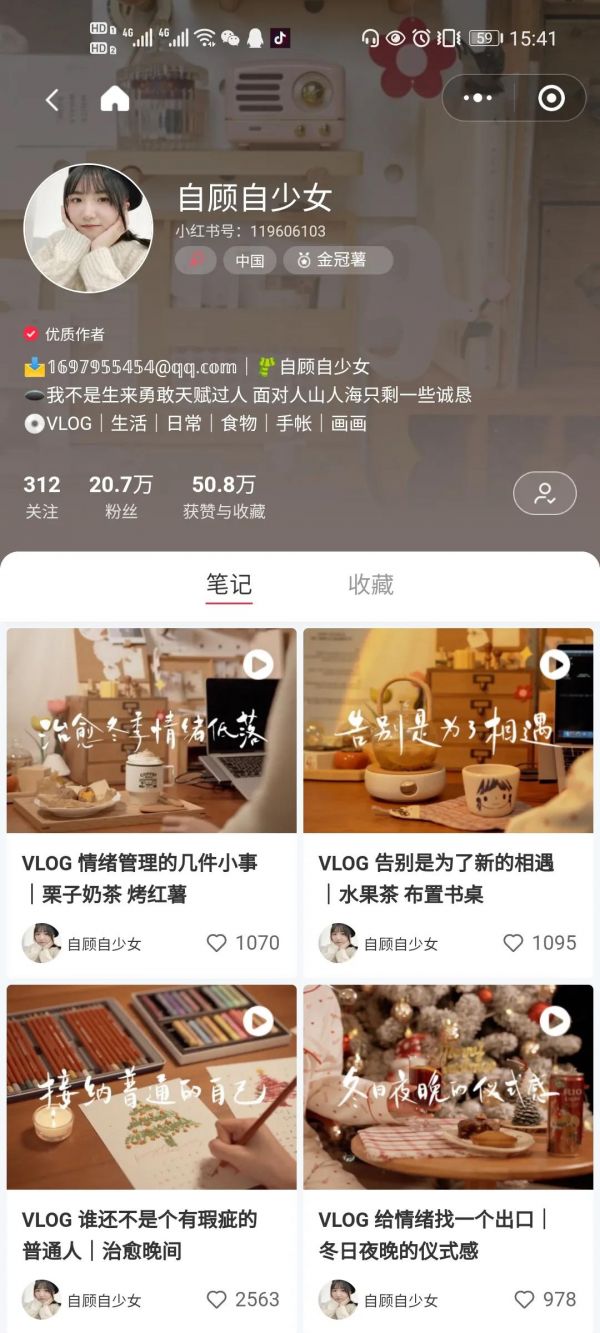Screen dimensions: 600x1333
Task: Open the mini program more options menu
Action: (478, 98)
